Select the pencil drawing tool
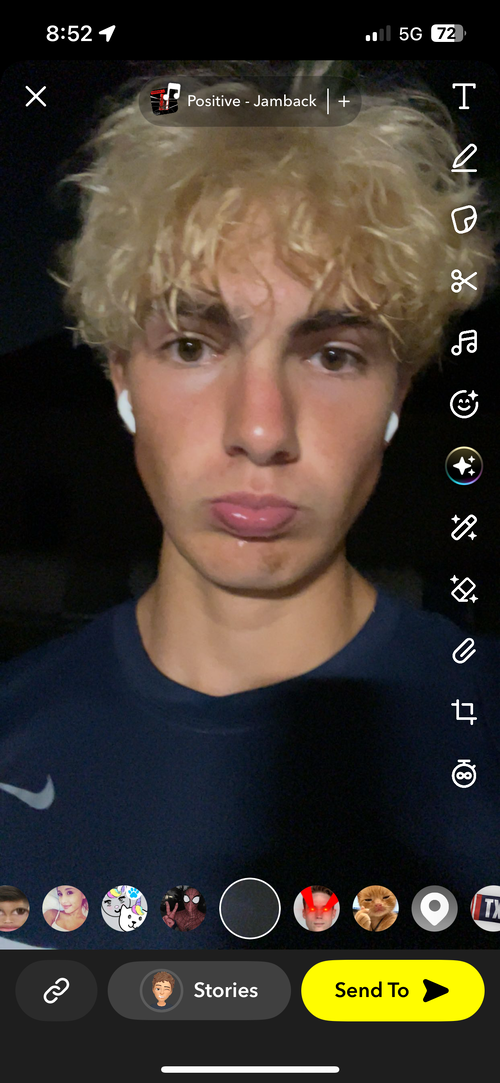 tap(464, 157)
